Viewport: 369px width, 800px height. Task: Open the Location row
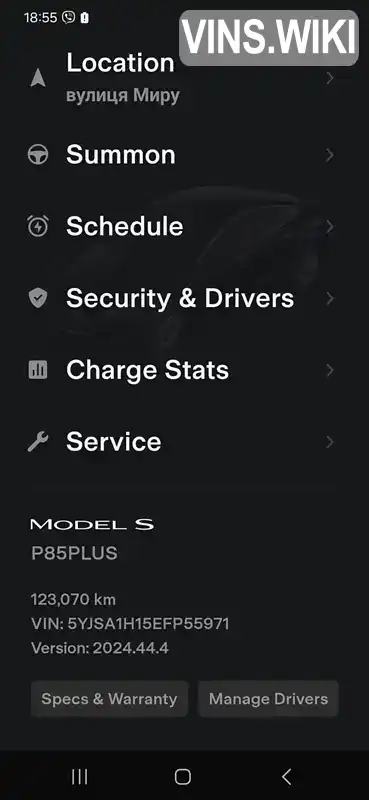[184, 78]
